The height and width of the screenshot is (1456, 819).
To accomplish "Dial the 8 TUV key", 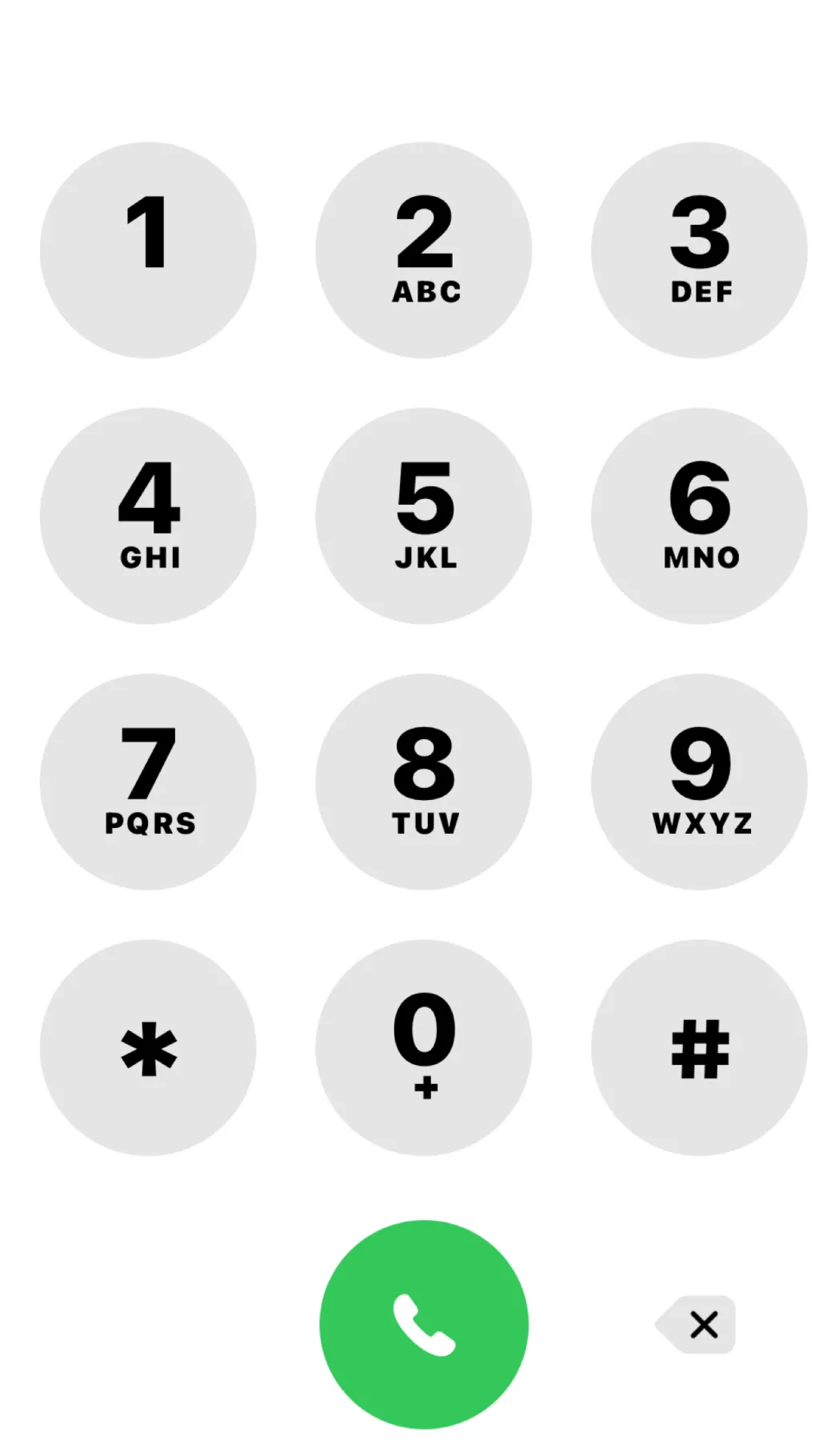I will (x=424, y=782).
